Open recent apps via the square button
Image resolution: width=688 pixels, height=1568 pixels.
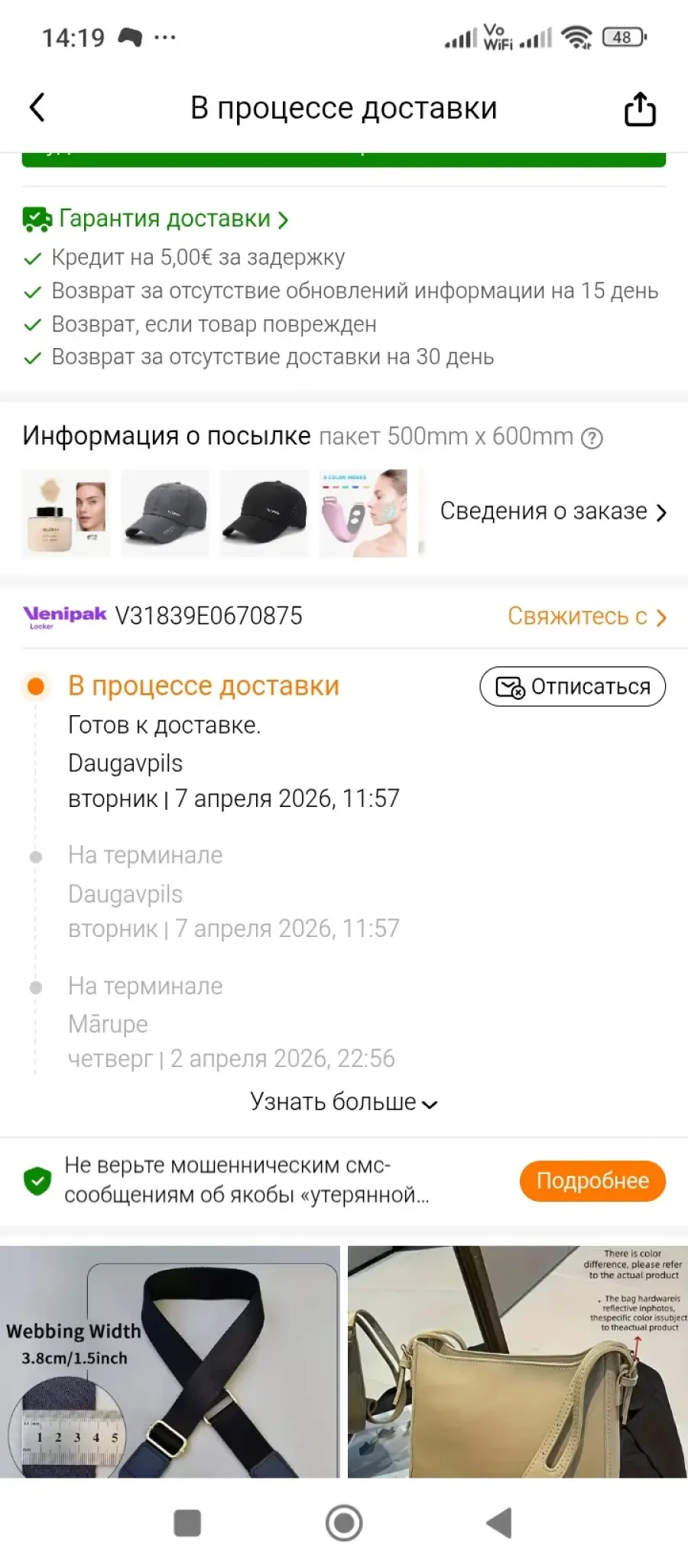pyautogui.click(x=187, y=1523)
